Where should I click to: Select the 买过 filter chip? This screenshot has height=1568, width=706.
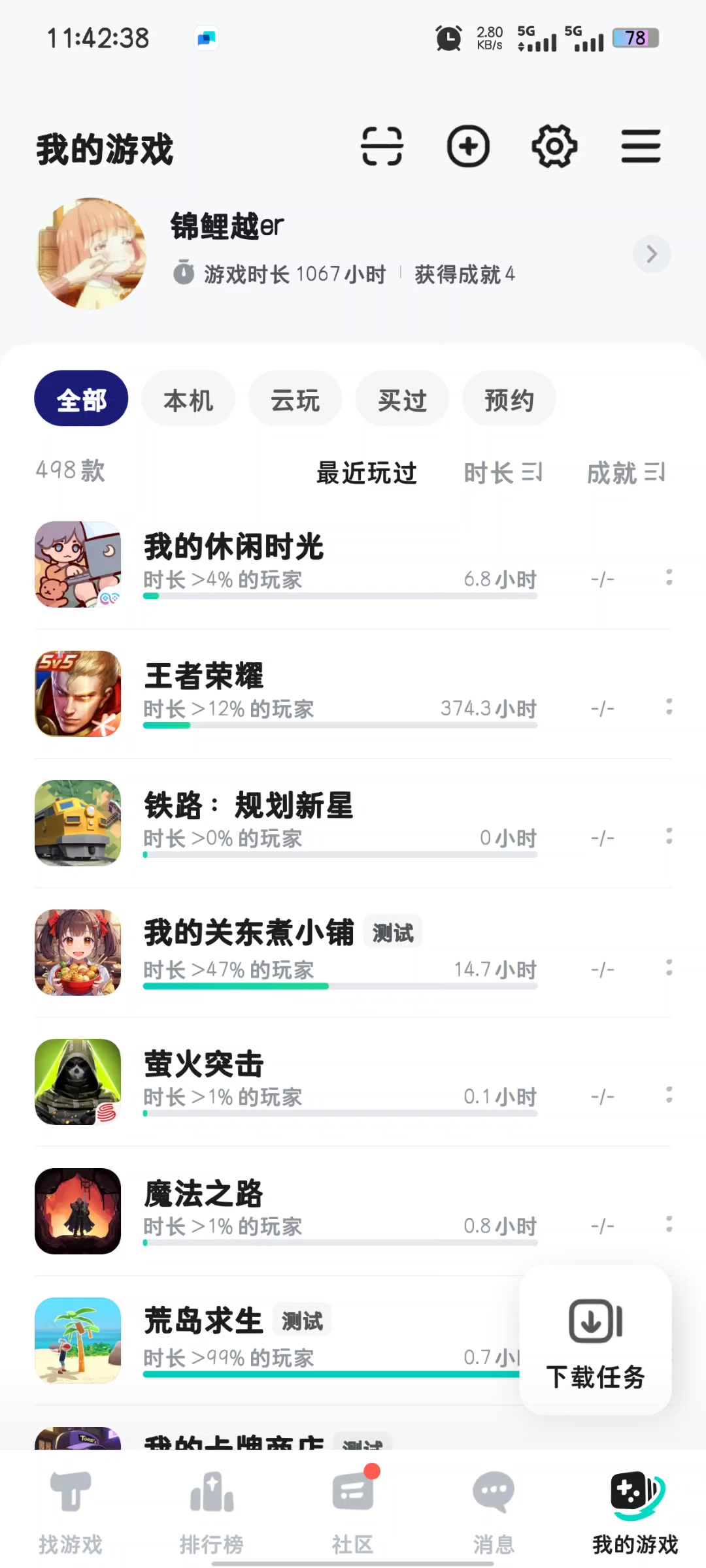click(402, 399)
